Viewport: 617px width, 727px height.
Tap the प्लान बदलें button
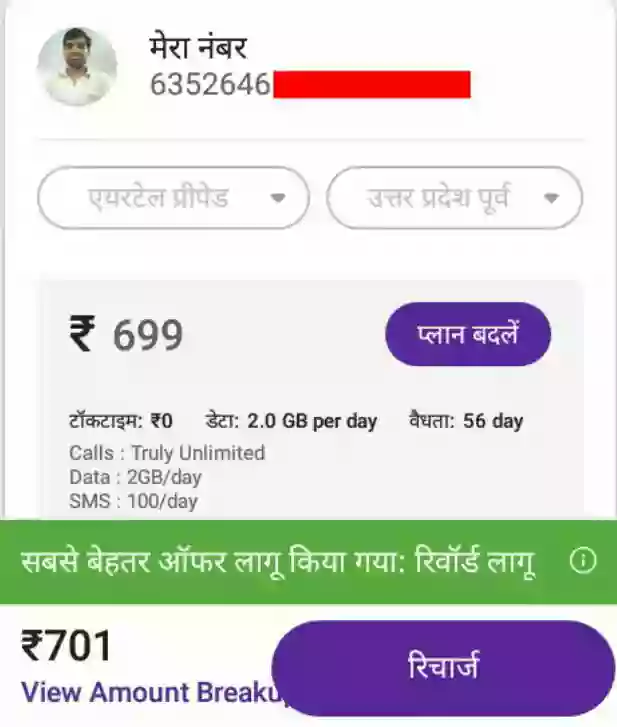[468, 334]
